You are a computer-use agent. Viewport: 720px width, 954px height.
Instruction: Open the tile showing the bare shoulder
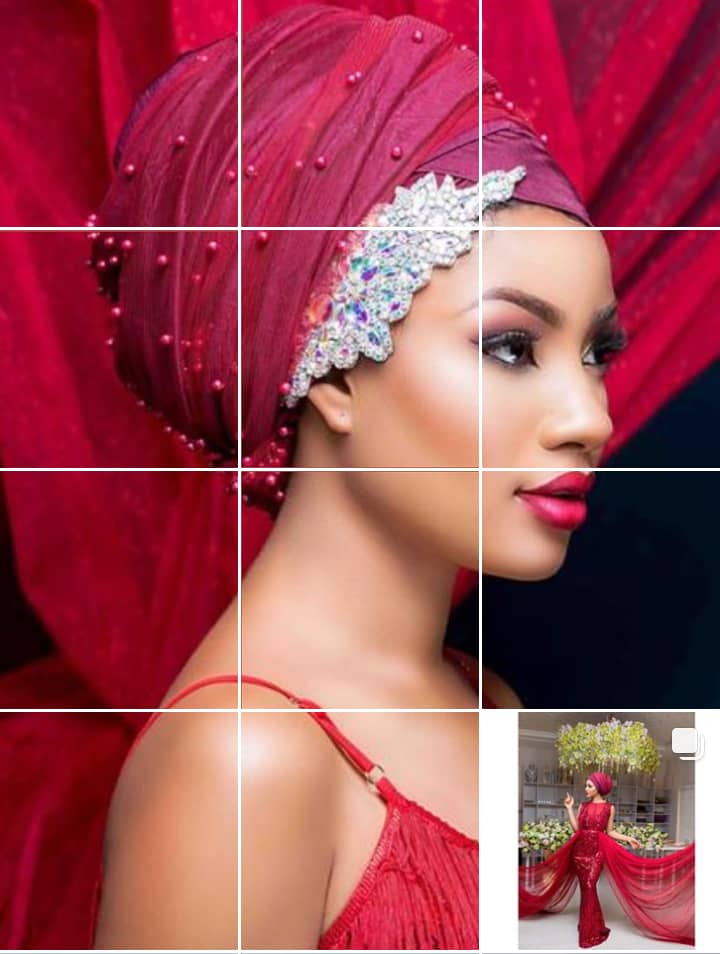click(x=118, y=830)
